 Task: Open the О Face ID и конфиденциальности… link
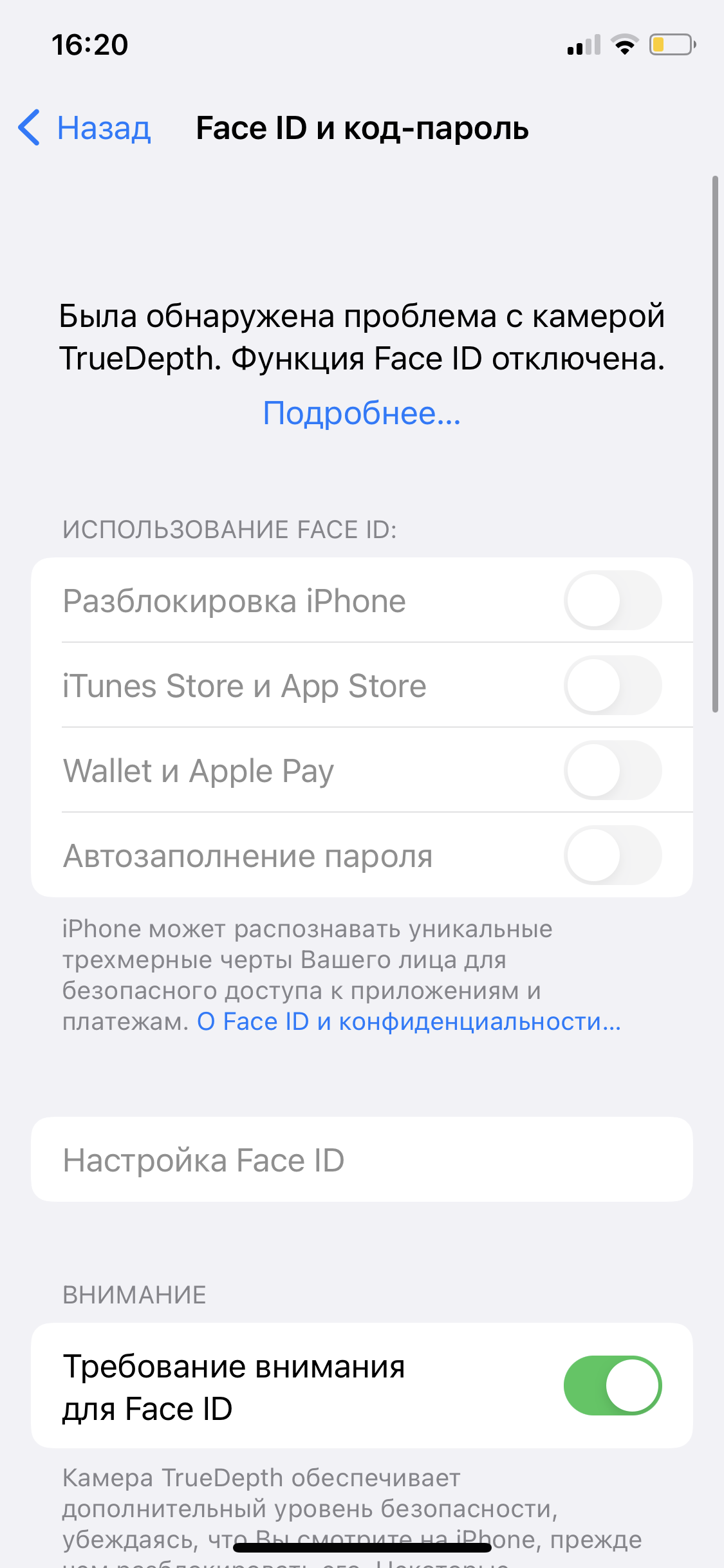[x=409, y=1022]
